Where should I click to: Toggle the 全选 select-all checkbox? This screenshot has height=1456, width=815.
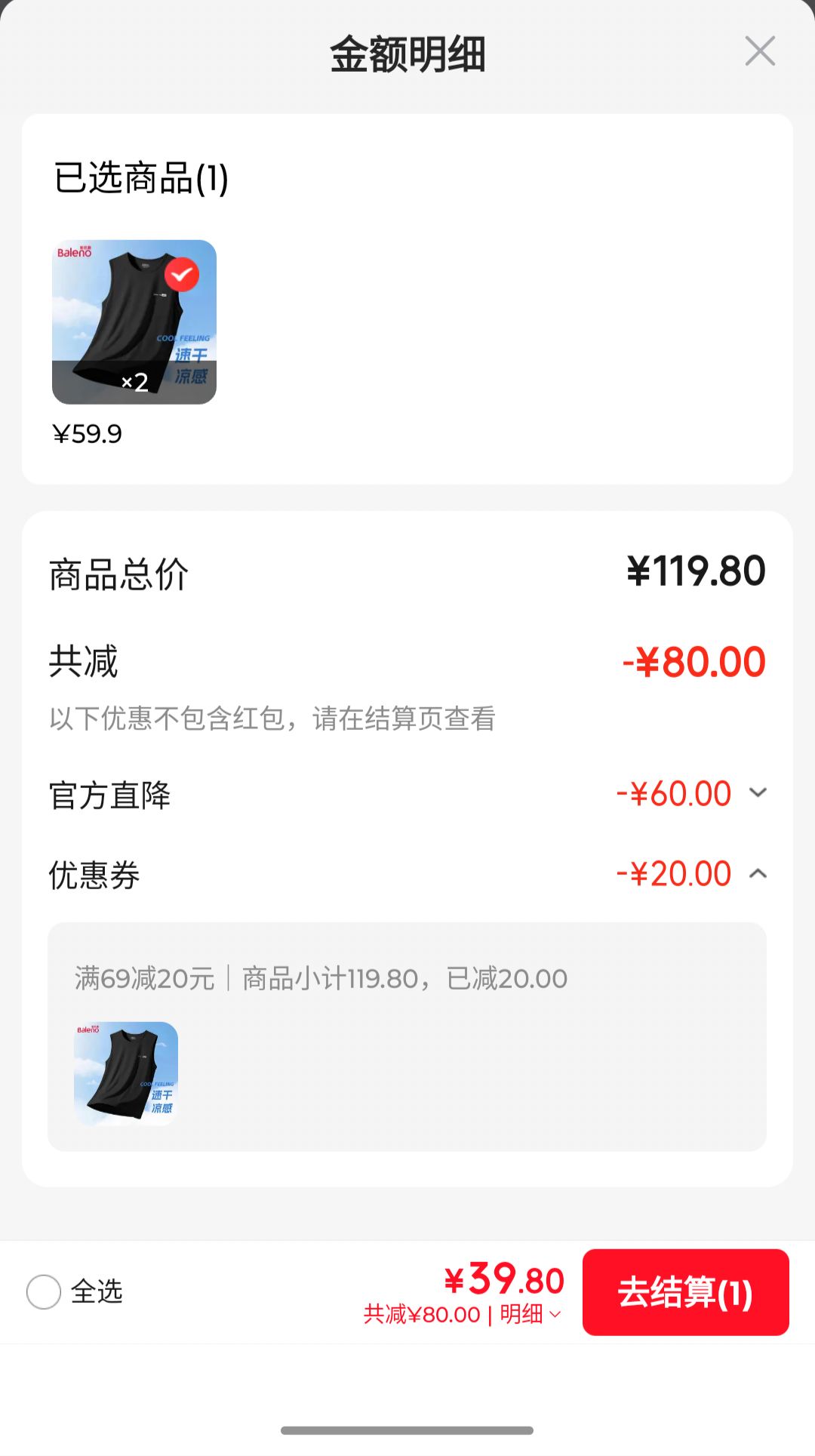coord(44,1291)
